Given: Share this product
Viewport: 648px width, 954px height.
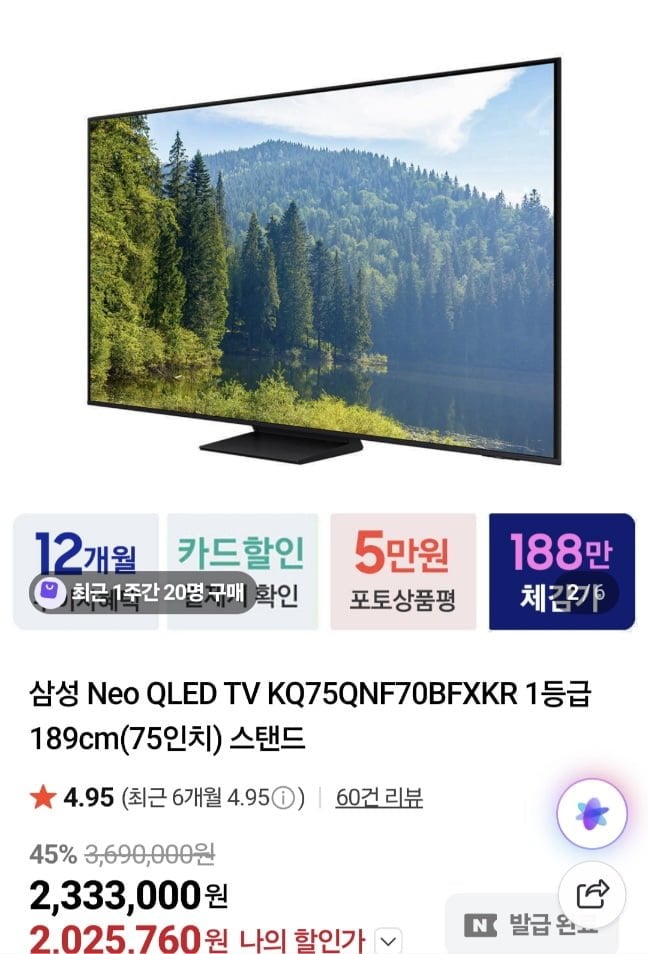Looking at the screenshot, I should pyautogui.click(x=593, y=892).
